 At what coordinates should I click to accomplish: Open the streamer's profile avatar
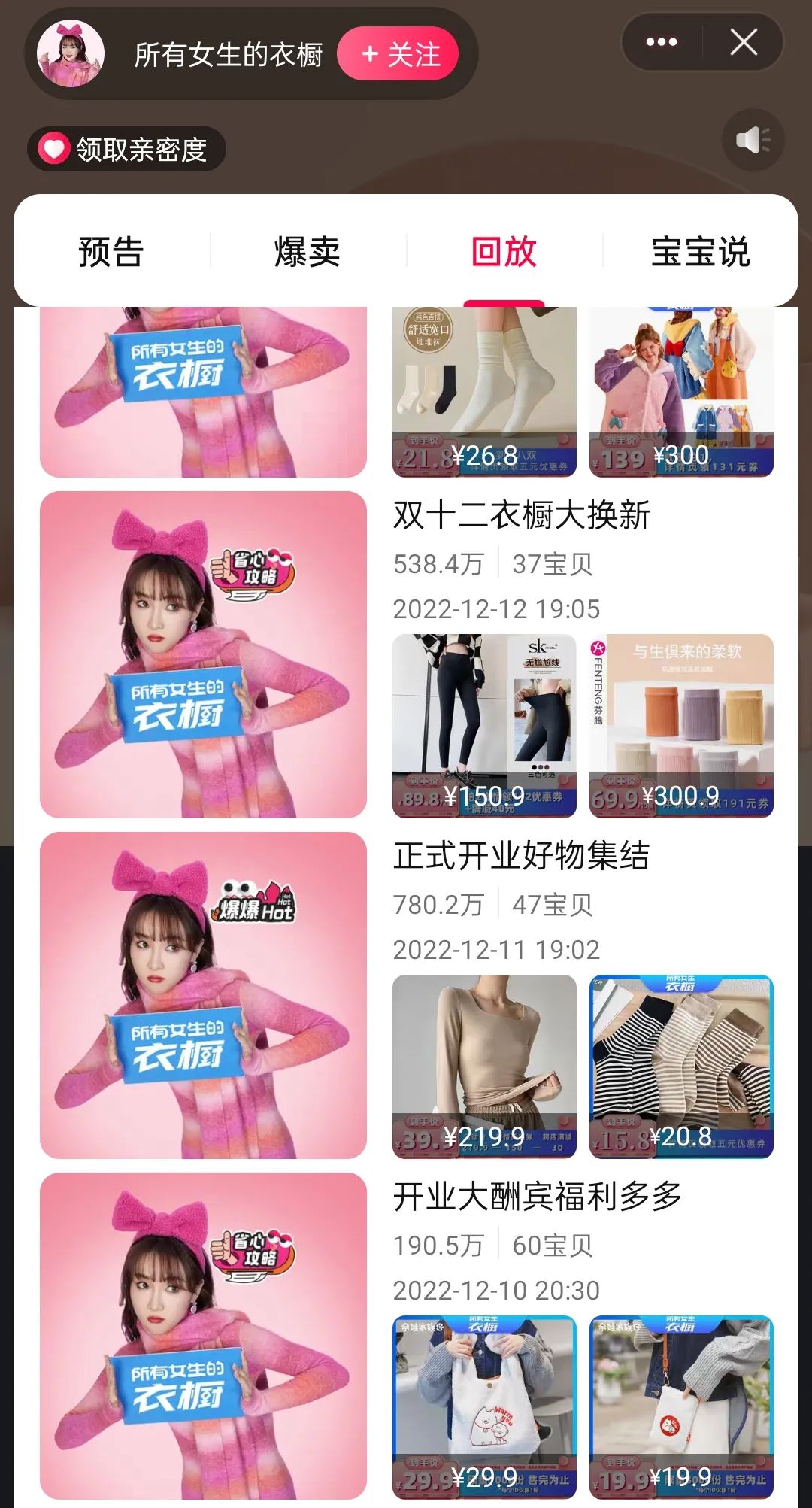71,53
